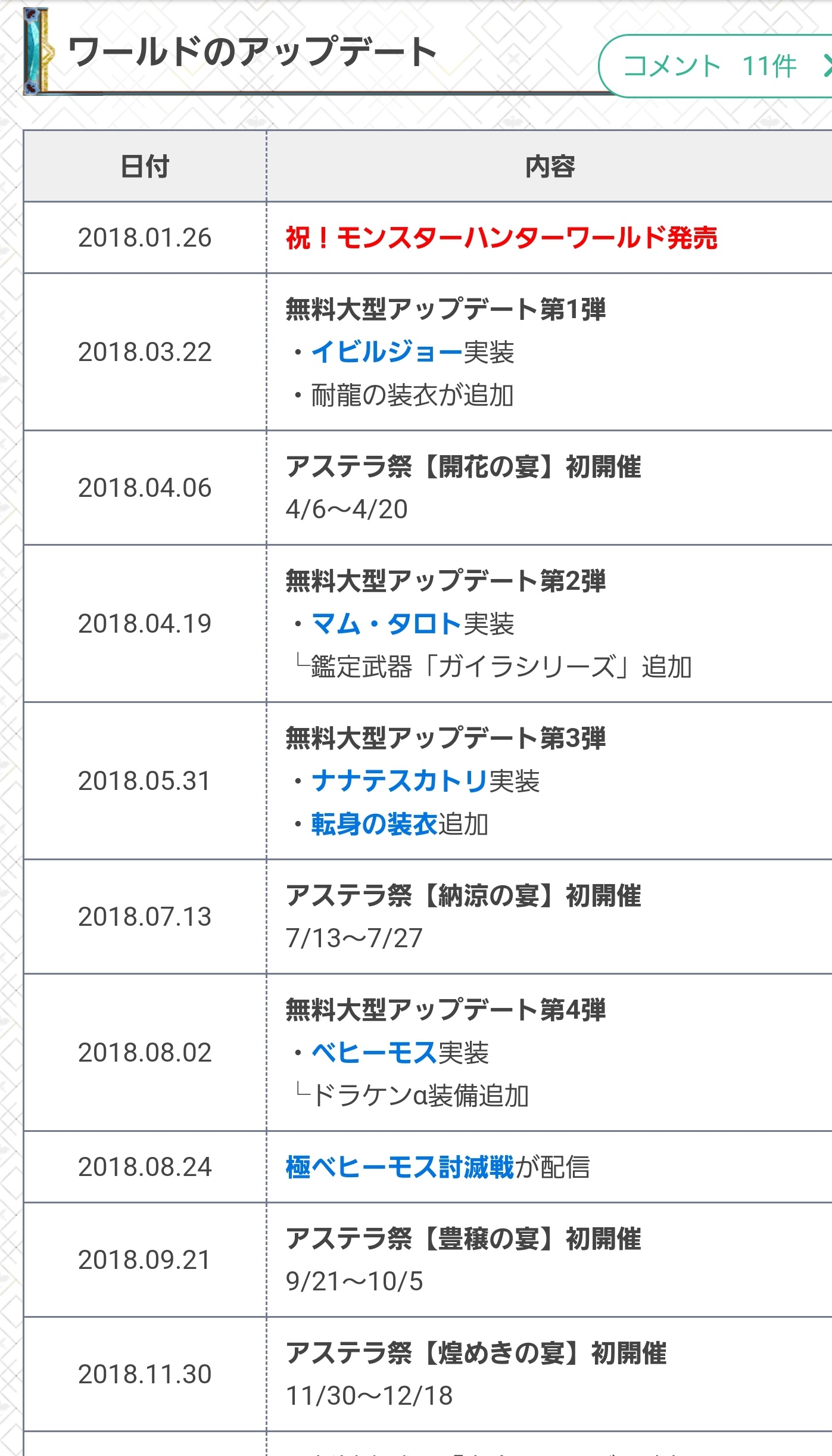Tap the 転身の装衣 link

point(374,824)
